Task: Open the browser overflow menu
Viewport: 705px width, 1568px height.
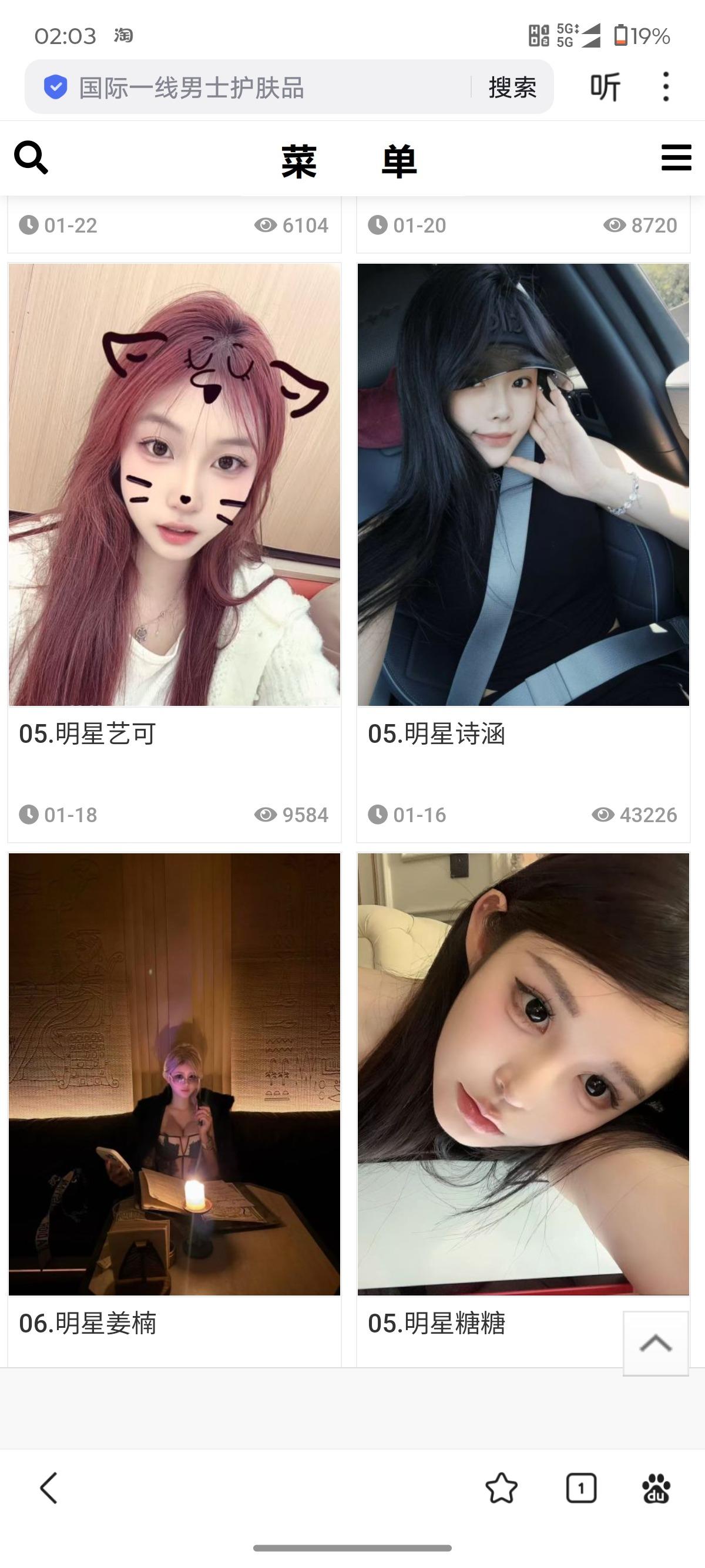Action: (x=666, y=87)
